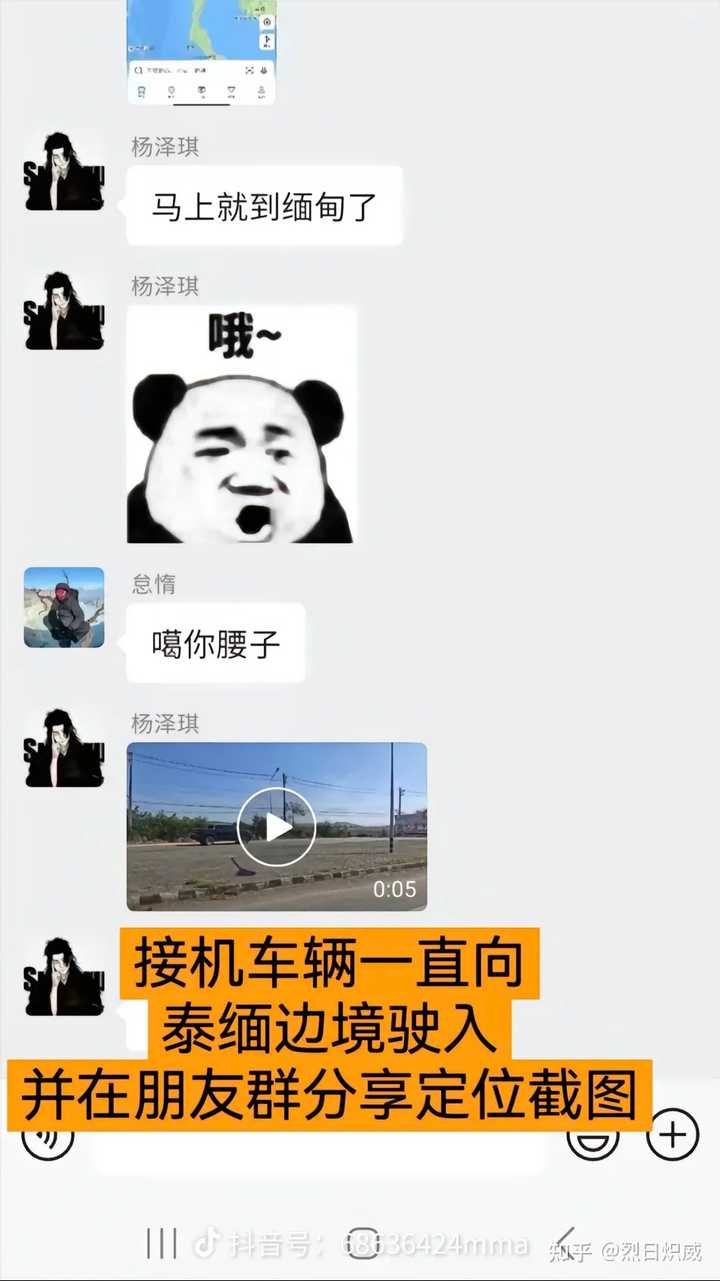Open the 哦~ panda sticker

tap(241, 425)
